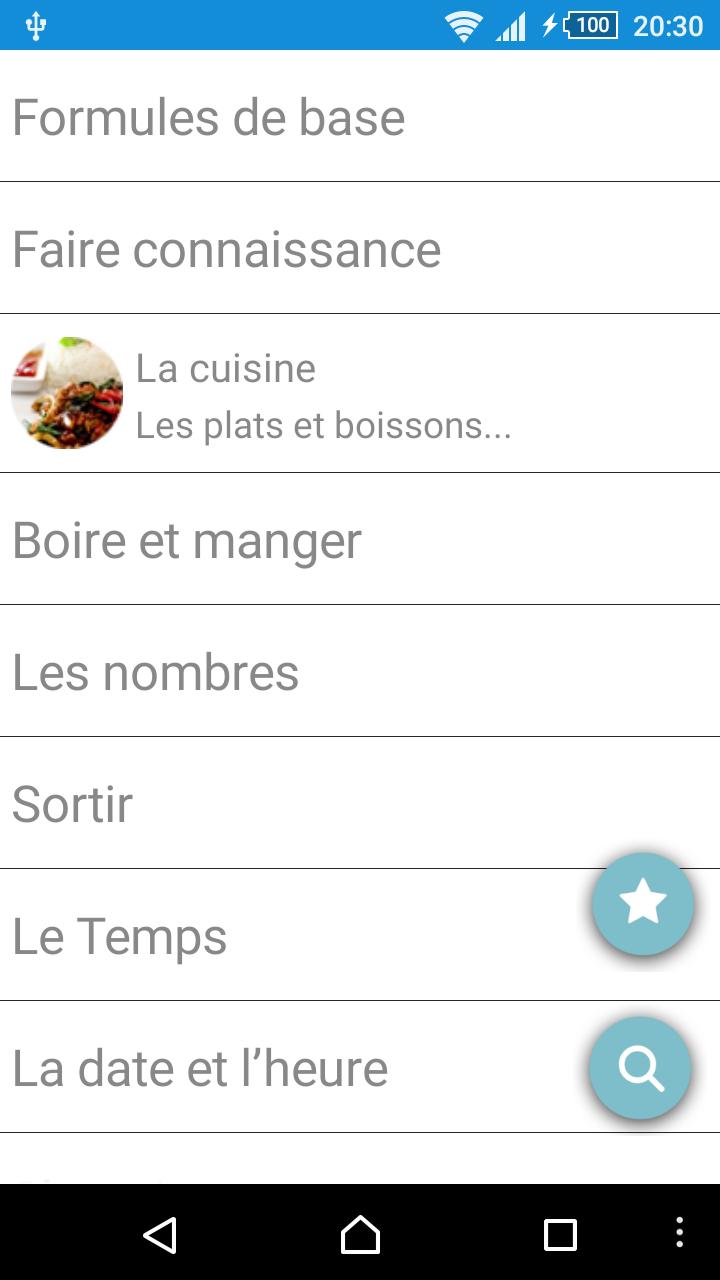Open the favorites star button
The width and height of the screenshot is (720, 1280).
[x=643, y=903]
